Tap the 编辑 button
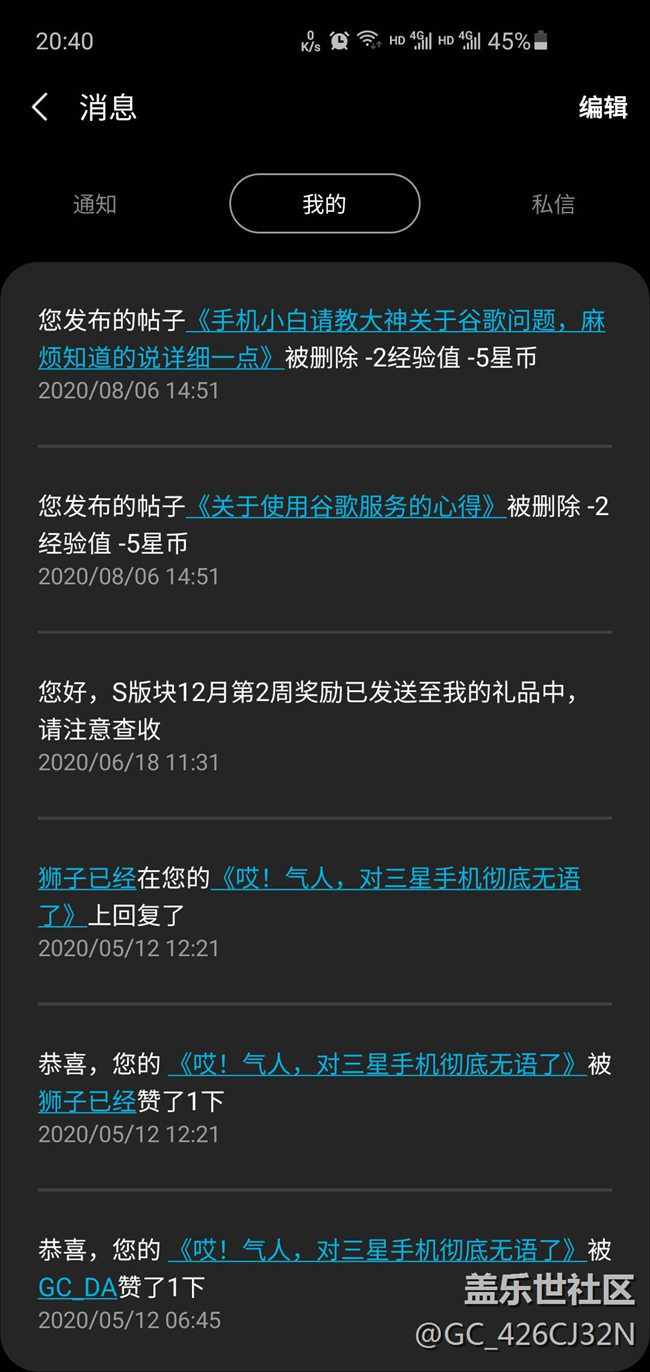This screenshot has height=1372, width=650. click(x=603, y=107)
